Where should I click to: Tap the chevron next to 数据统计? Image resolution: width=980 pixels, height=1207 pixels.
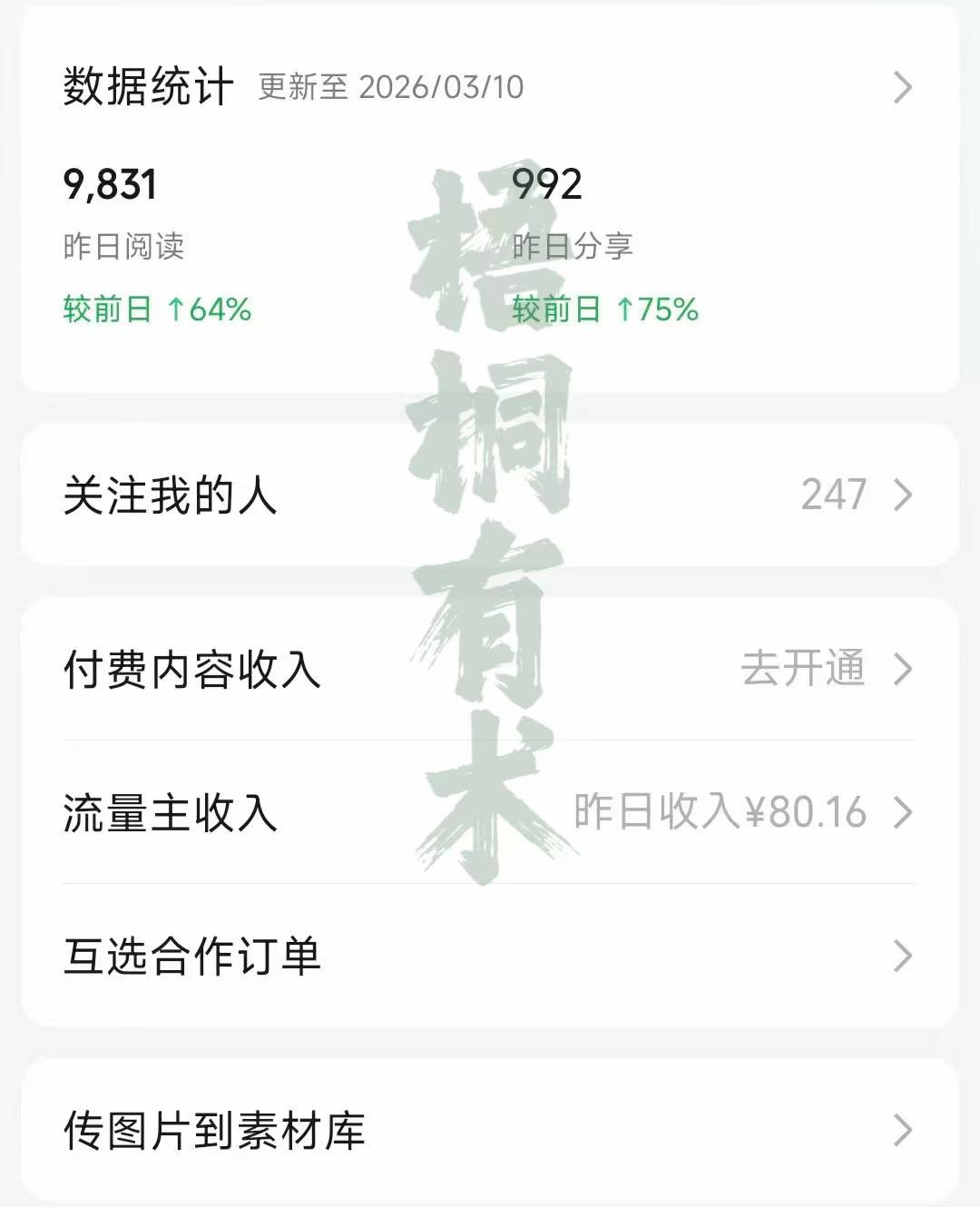click(x=902, y=86)
